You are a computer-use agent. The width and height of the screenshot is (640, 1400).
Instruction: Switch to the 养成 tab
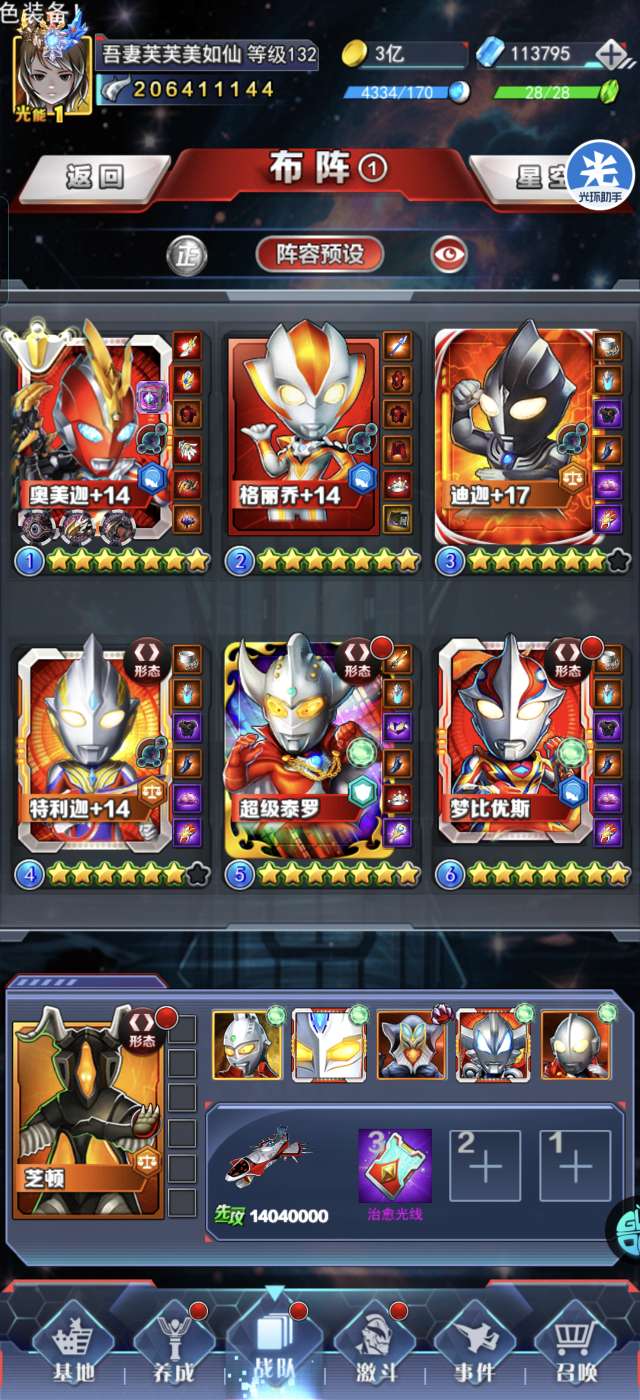tap(174, 1345)
